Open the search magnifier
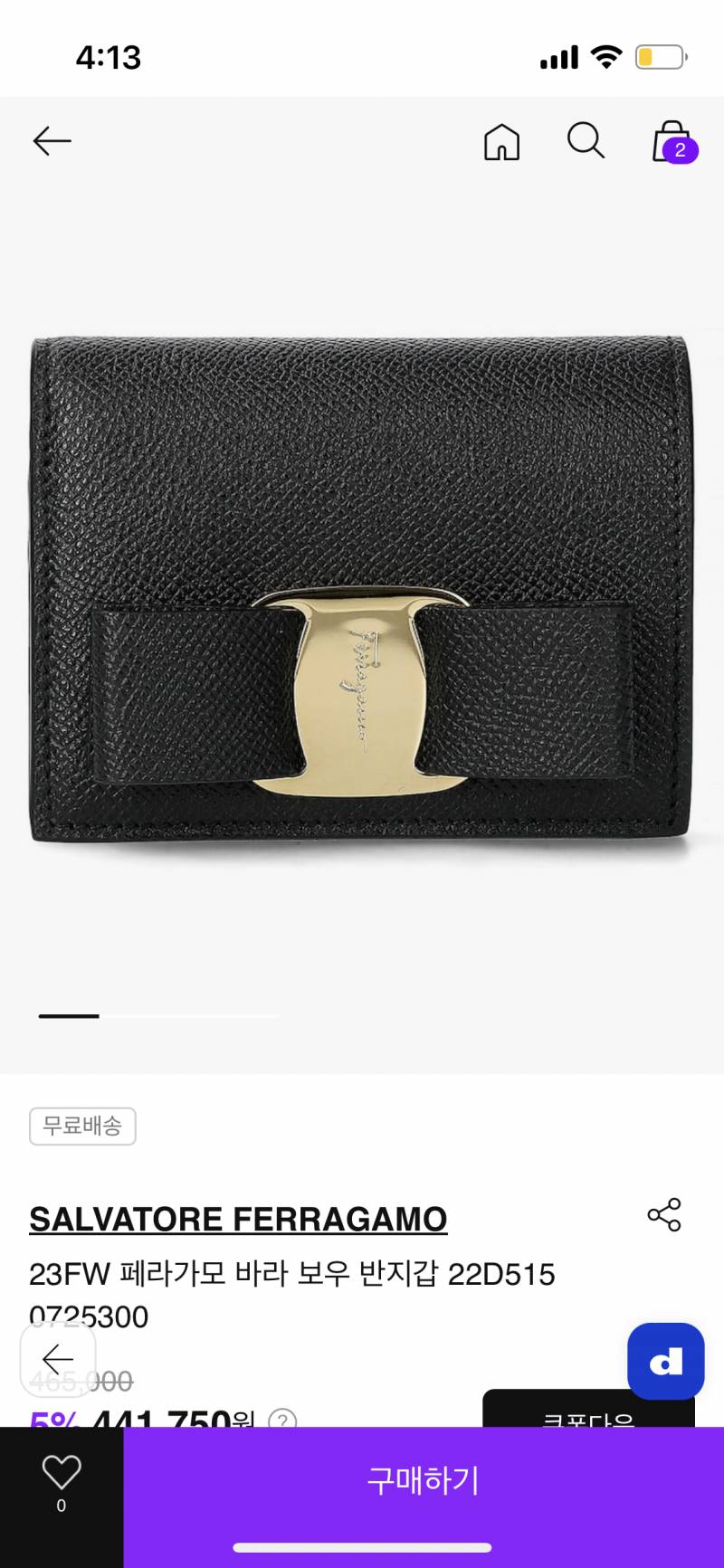 586,141
